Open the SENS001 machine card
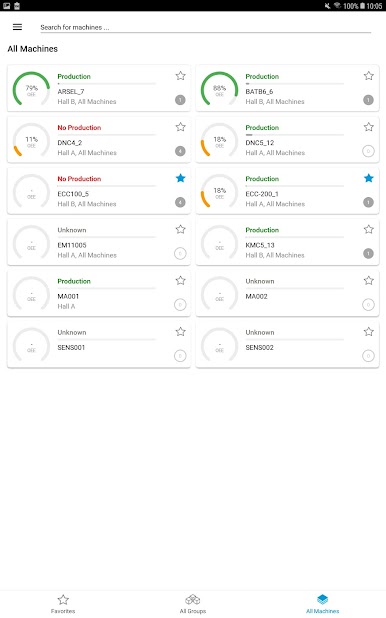 [99, 344]
